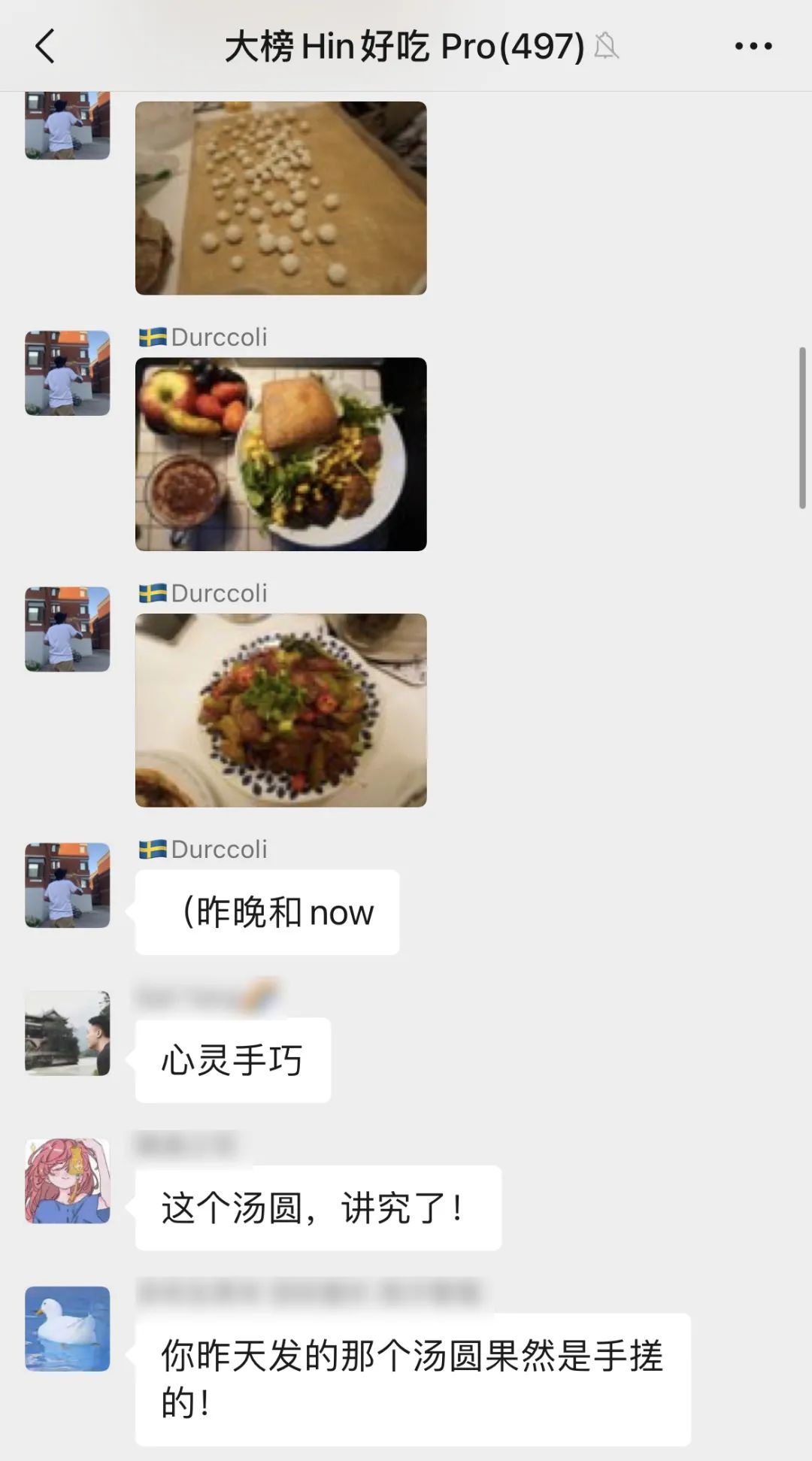Tap the group title 大榜 Hin 好吃 Pro
The width and height of the screenshot is (812, 1461).
pos(401,45)
